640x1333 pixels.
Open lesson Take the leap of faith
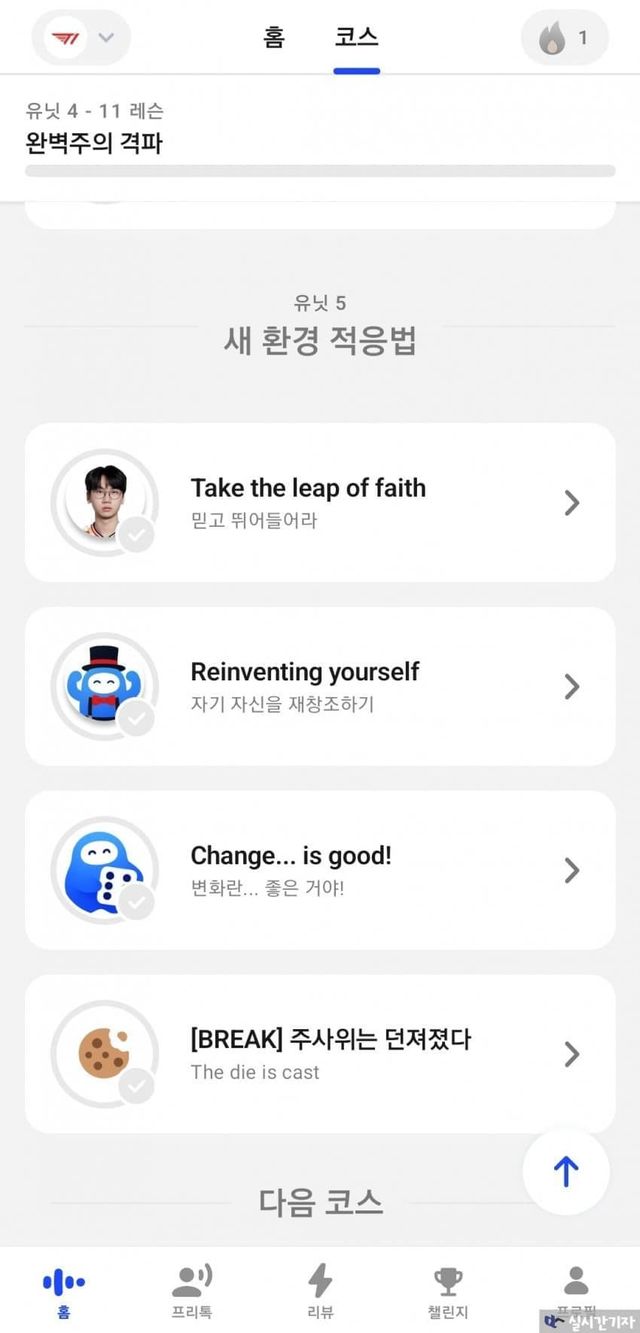pyautogui.click(x=320, y=502)
